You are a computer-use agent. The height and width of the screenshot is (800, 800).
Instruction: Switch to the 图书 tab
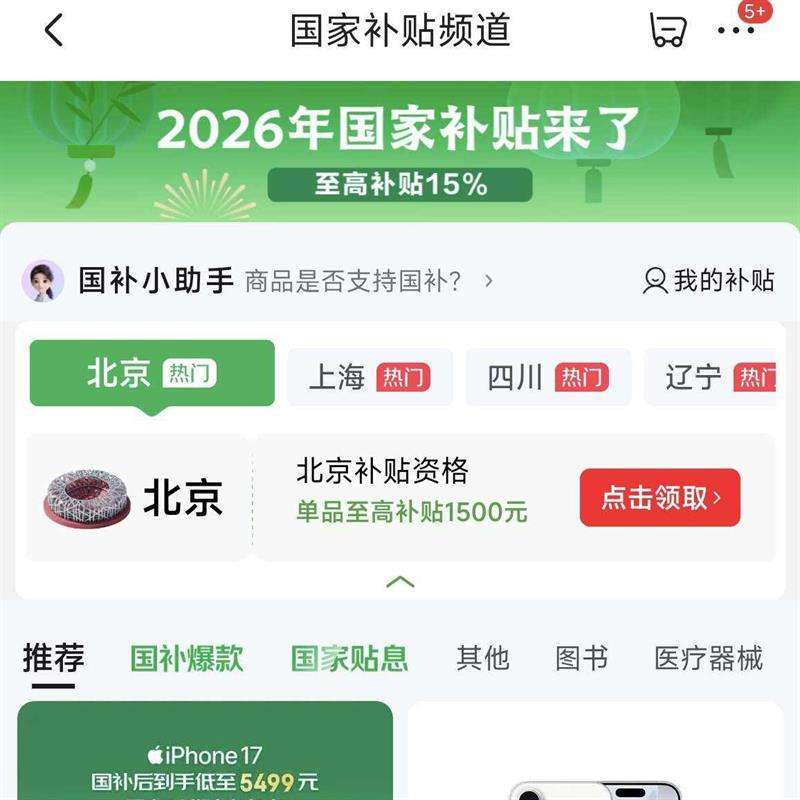click(582, 658)
